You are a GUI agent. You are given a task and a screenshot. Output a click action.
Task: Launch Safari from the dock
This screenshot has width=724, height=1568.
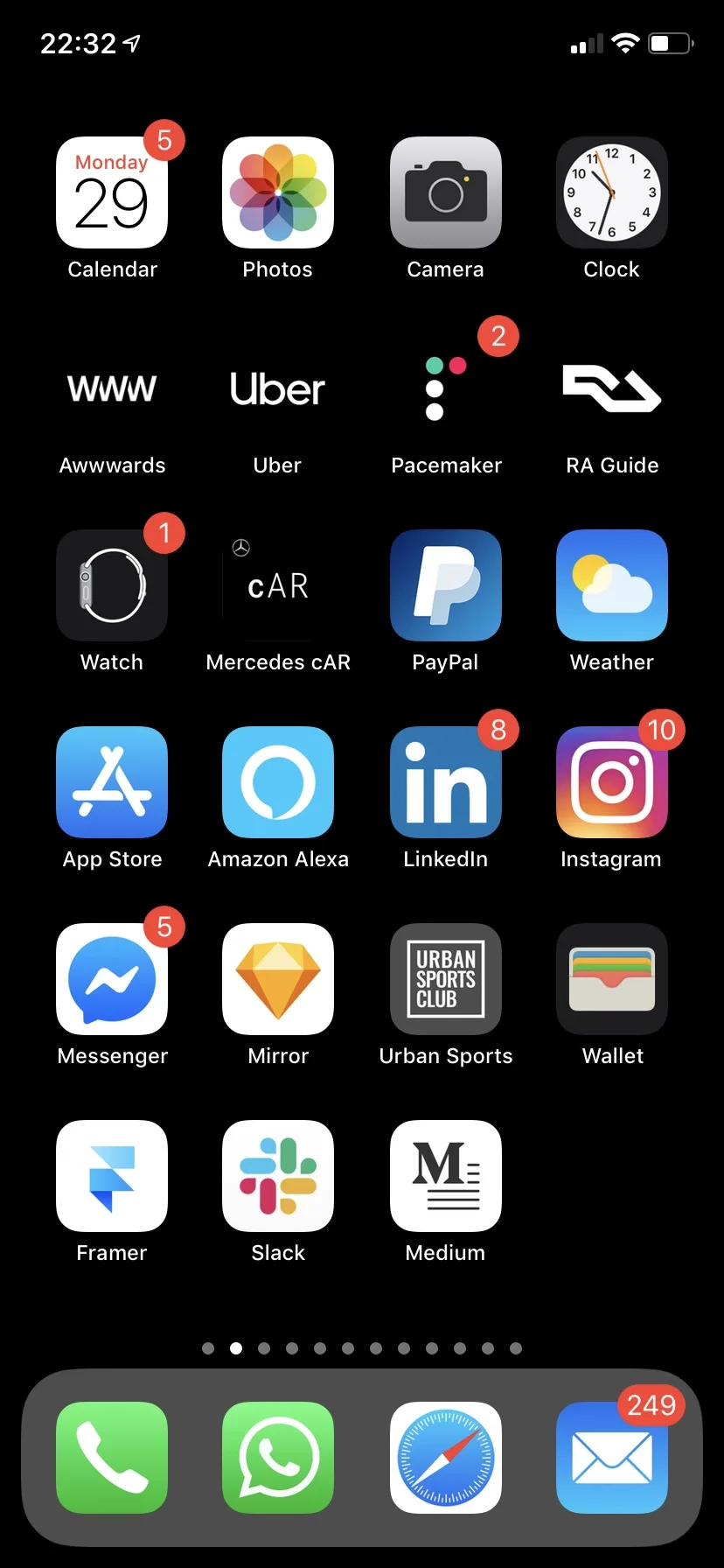click(x=446, y=1458)
